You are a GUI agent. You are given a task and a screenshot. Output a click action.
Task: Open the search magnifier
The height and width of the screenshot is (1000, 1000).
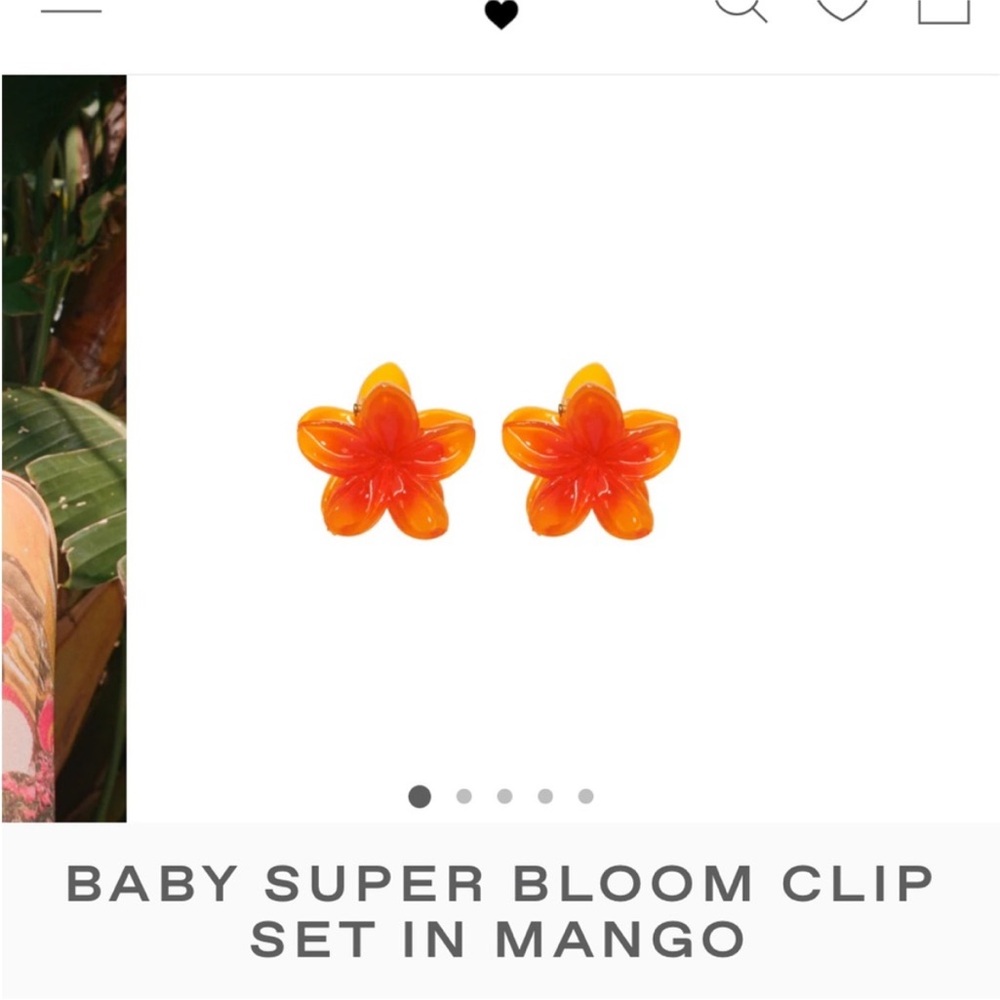click(x=741, y=8)
